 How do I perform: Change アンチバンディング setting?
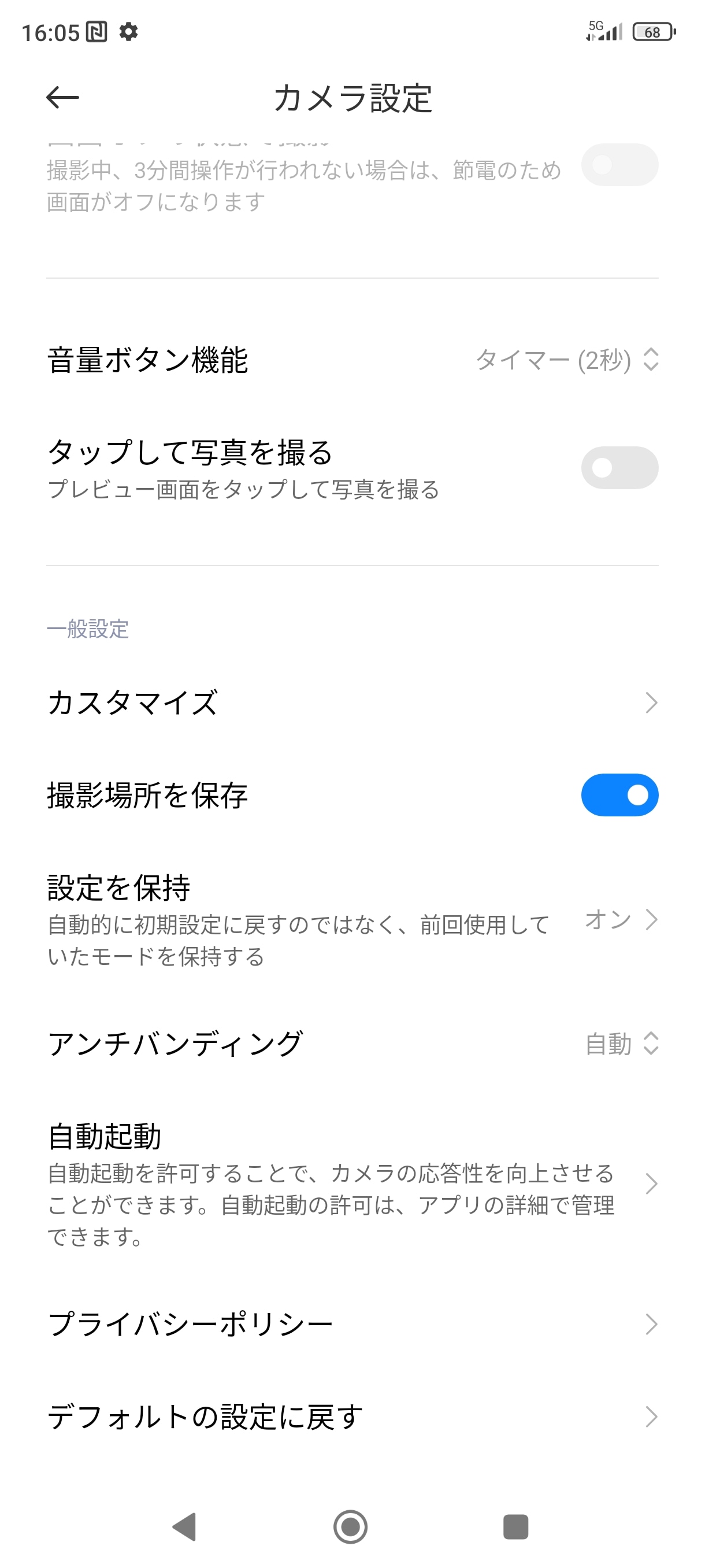[x=621, y=1043]
